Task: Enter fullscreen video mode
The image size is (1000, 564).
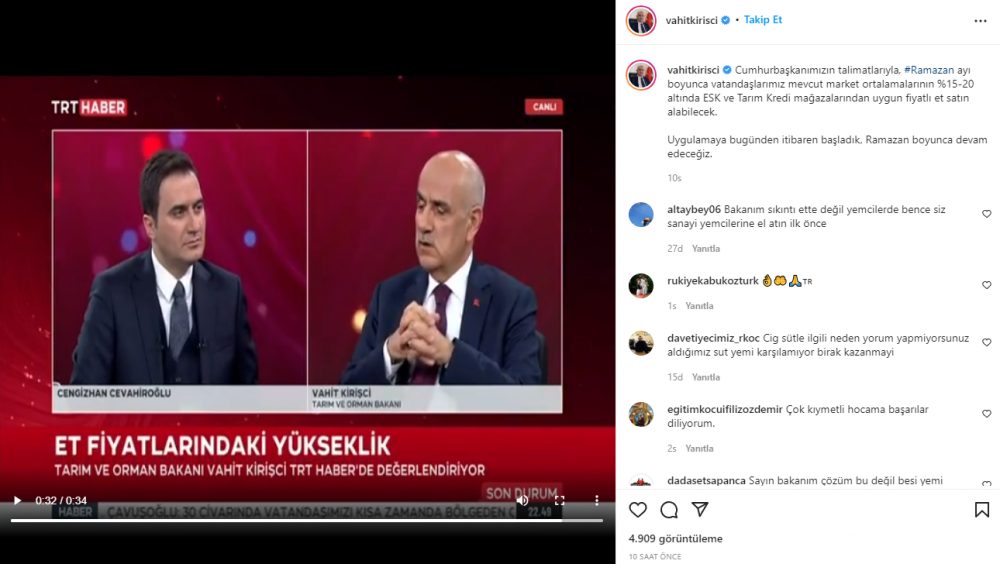Action: 560,500
